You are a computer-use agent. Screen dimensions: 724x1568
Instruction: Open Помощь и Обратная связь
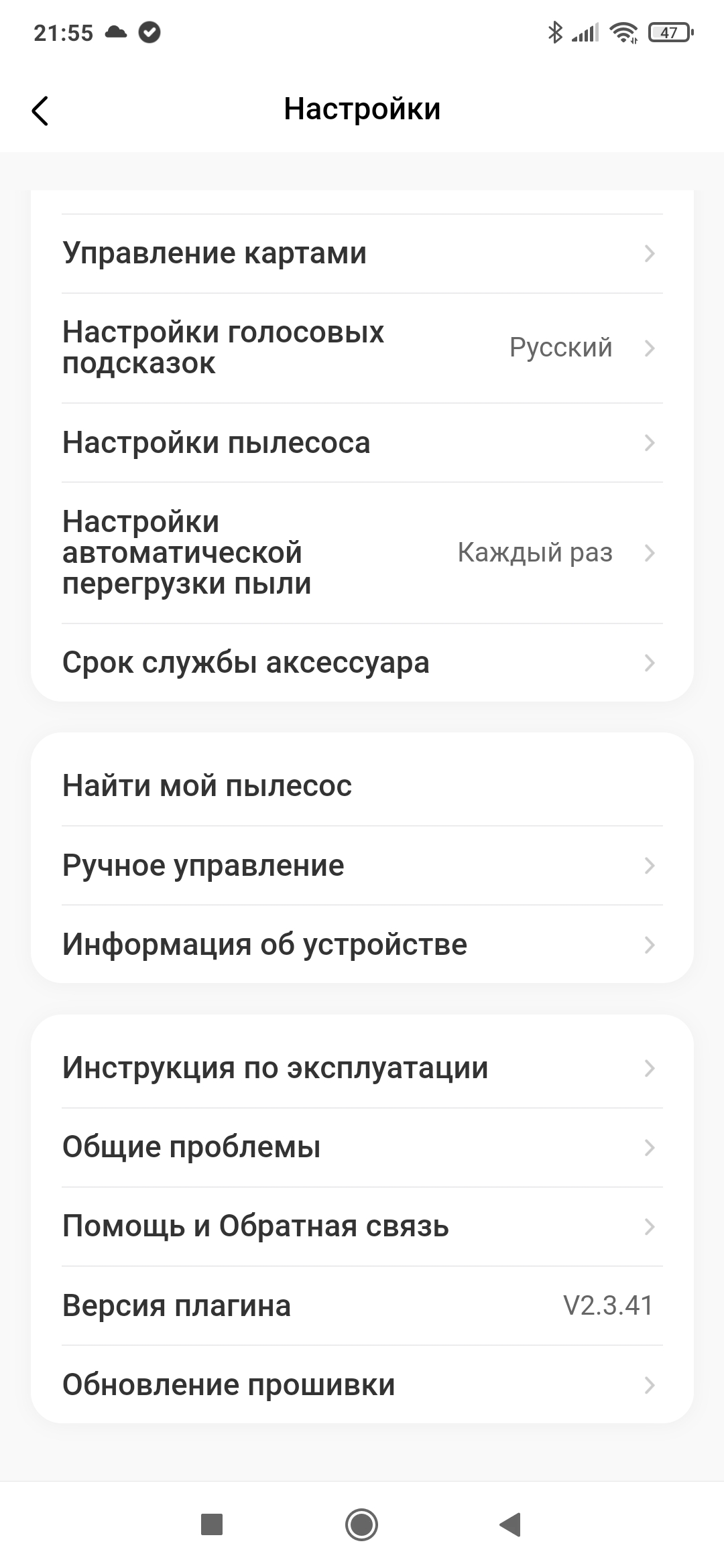coord(362,1226)
